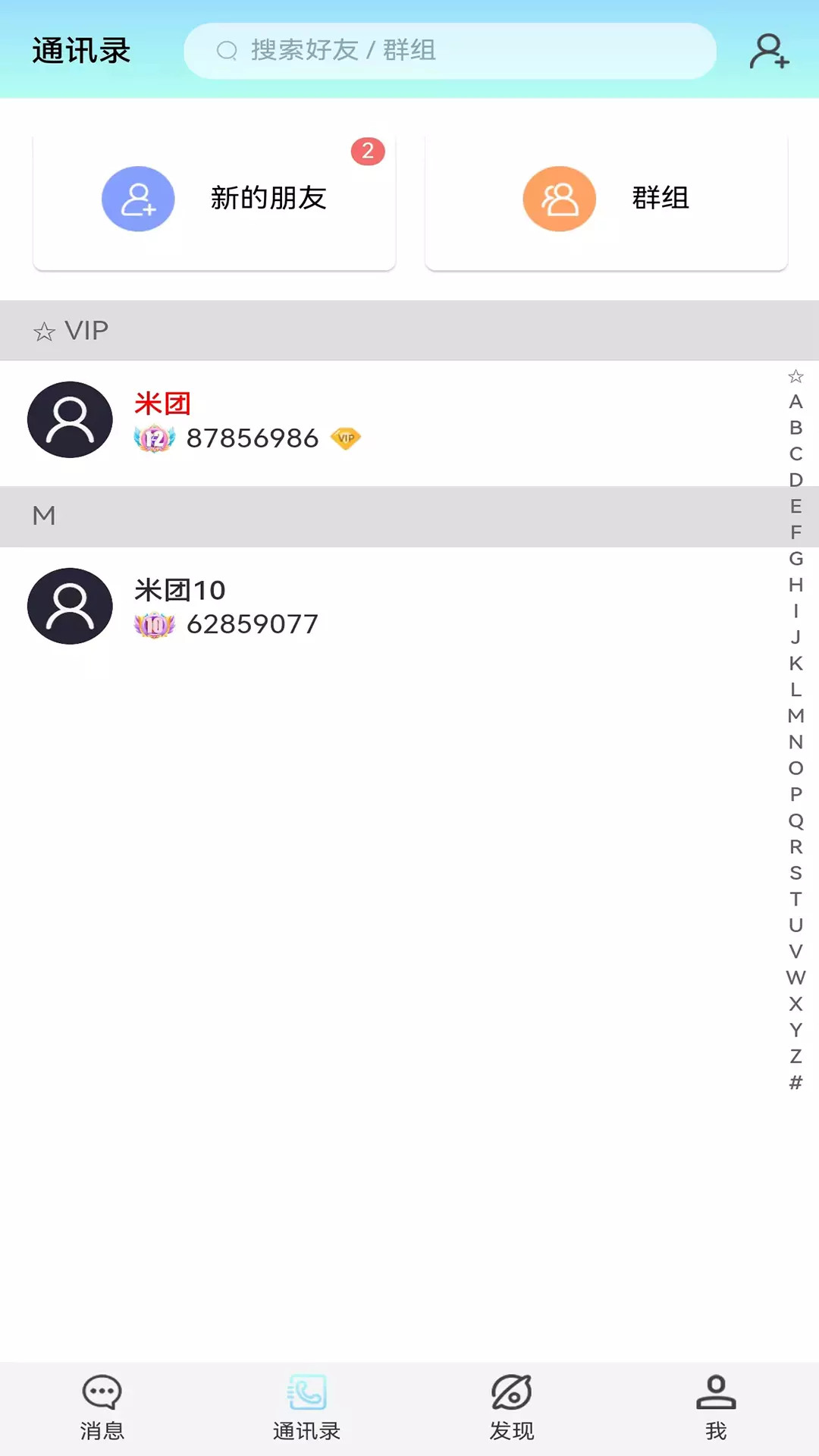Tap the add friend icon

pyautogui.click(x=770, y=51)
